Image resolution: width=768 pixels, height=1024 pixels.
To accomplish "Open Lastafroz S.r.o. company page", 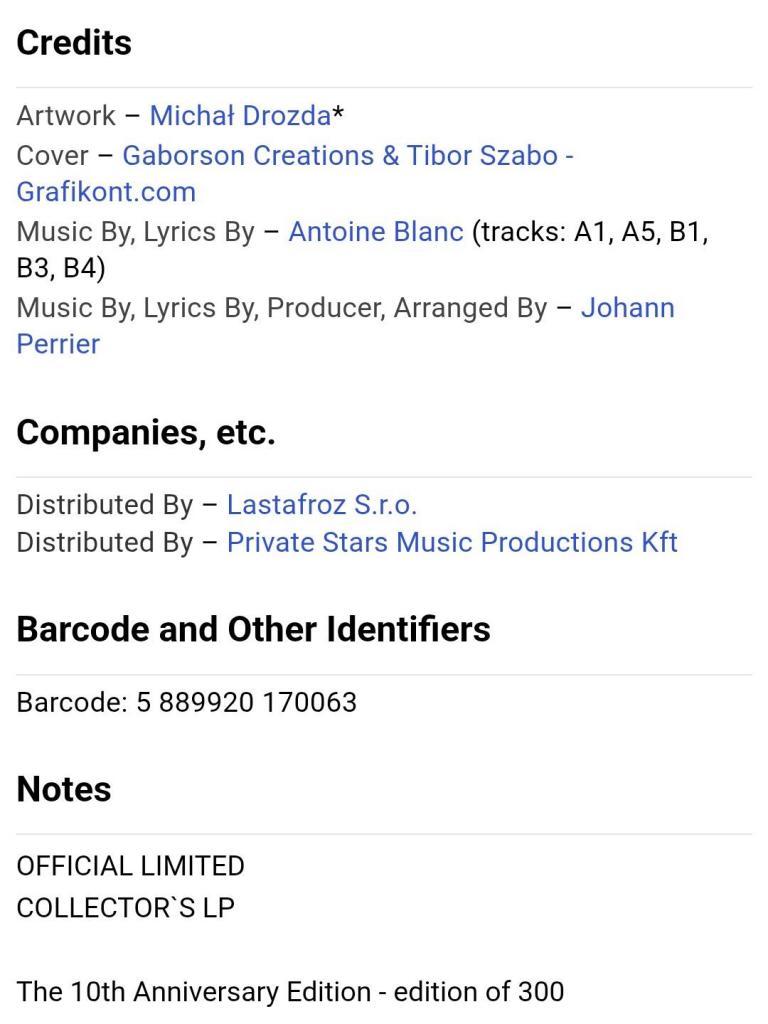I will click(x=321, y=505).
